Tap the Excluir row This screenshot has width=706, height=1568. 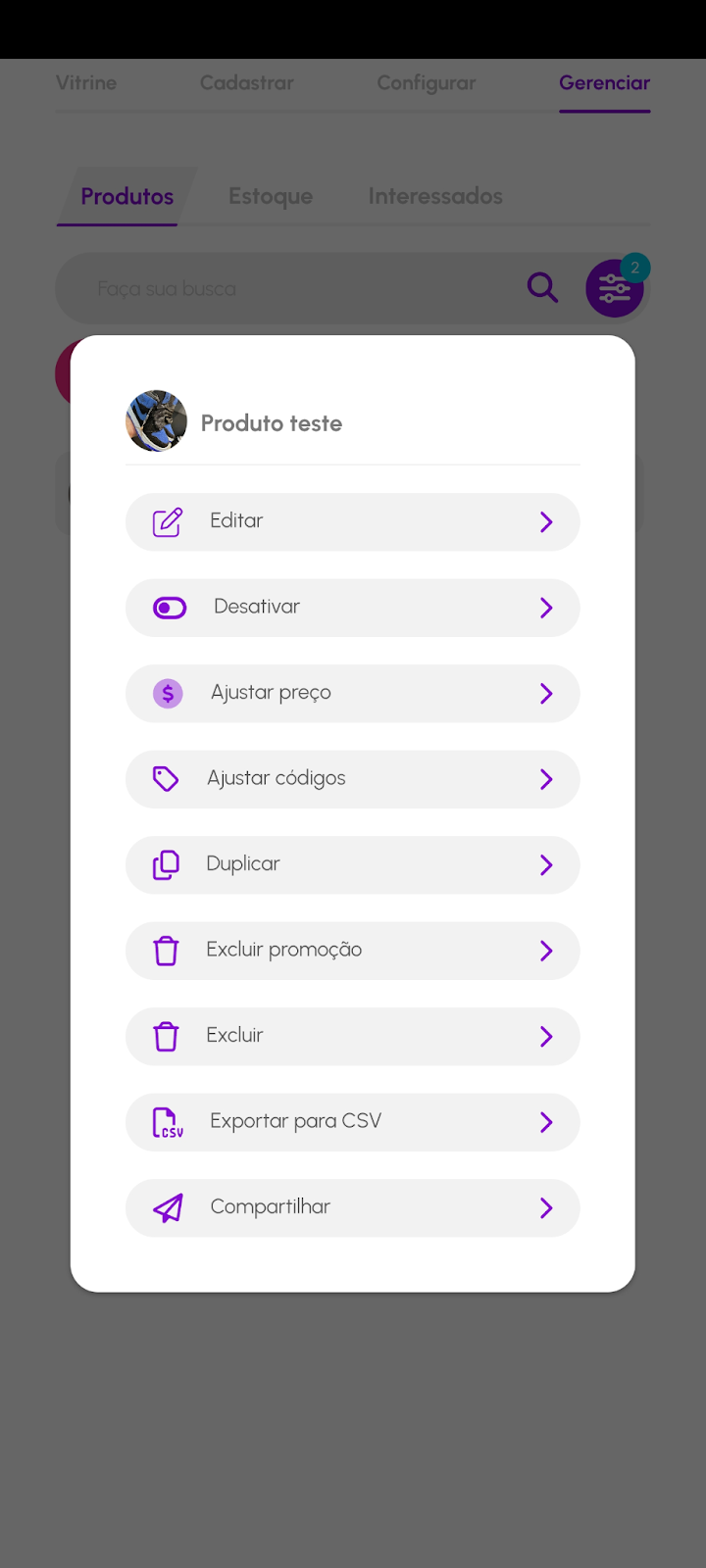[352, 1036]
